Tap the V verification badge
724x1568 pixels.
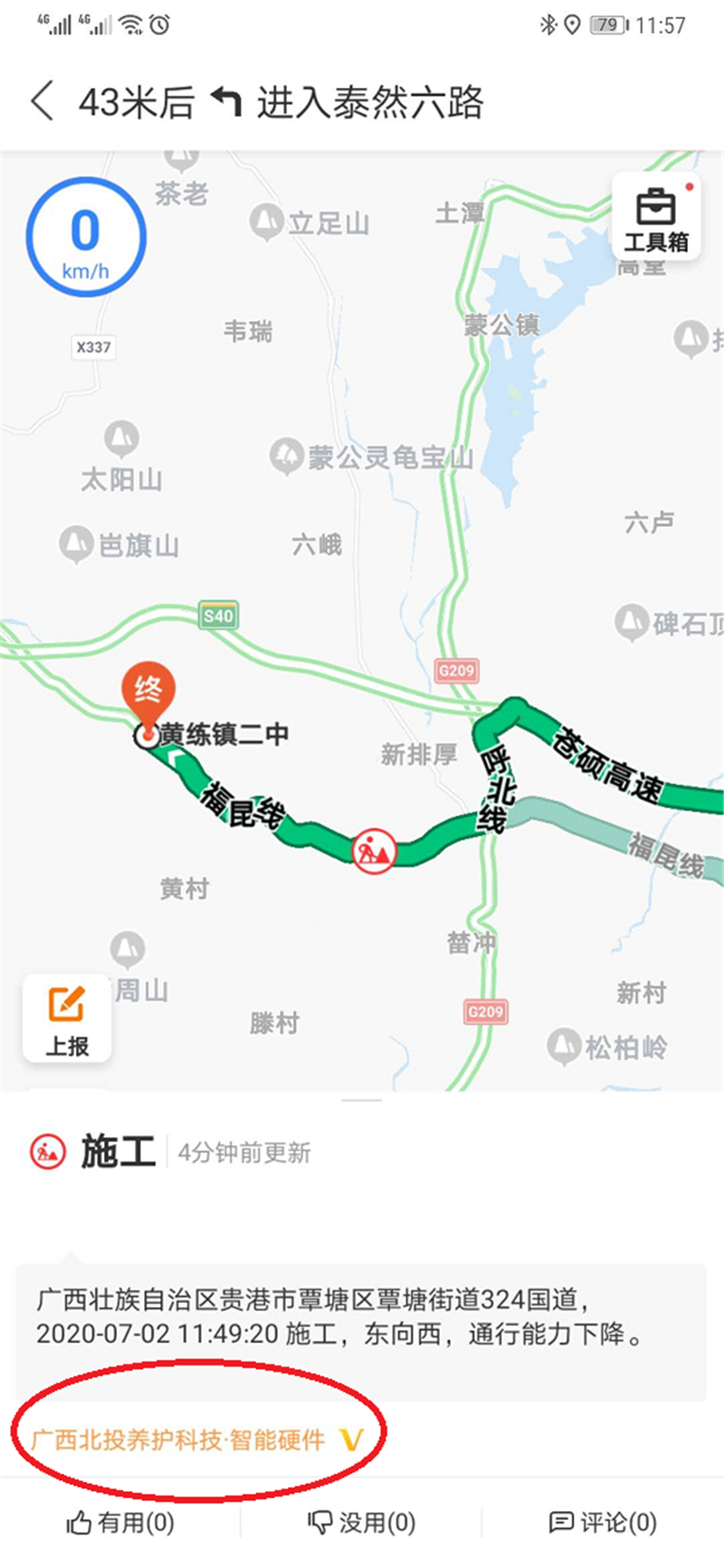click(351, 1438)
